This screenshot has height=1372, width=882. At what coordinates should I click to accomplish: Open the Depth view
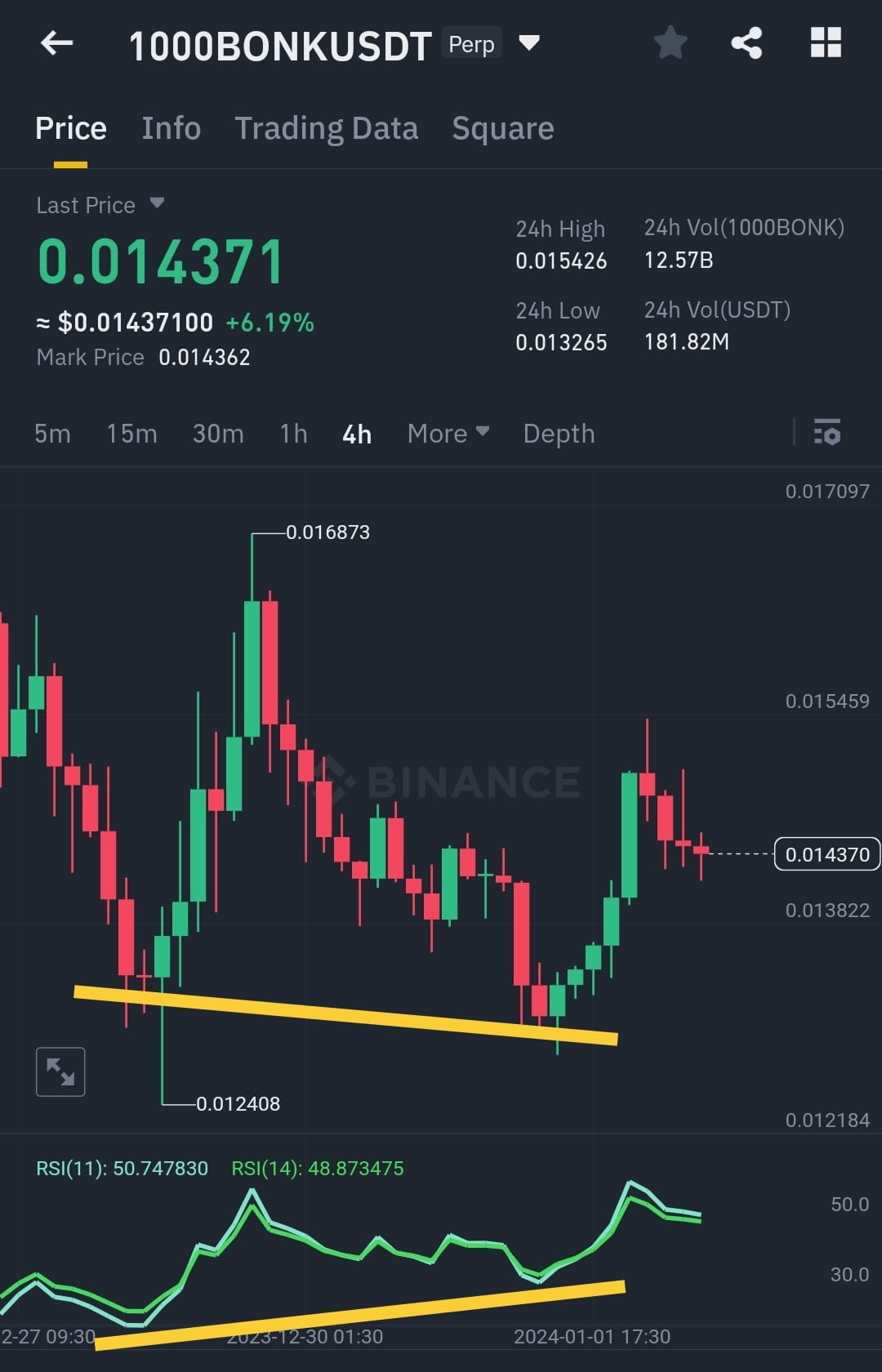[x=559, y=434]
